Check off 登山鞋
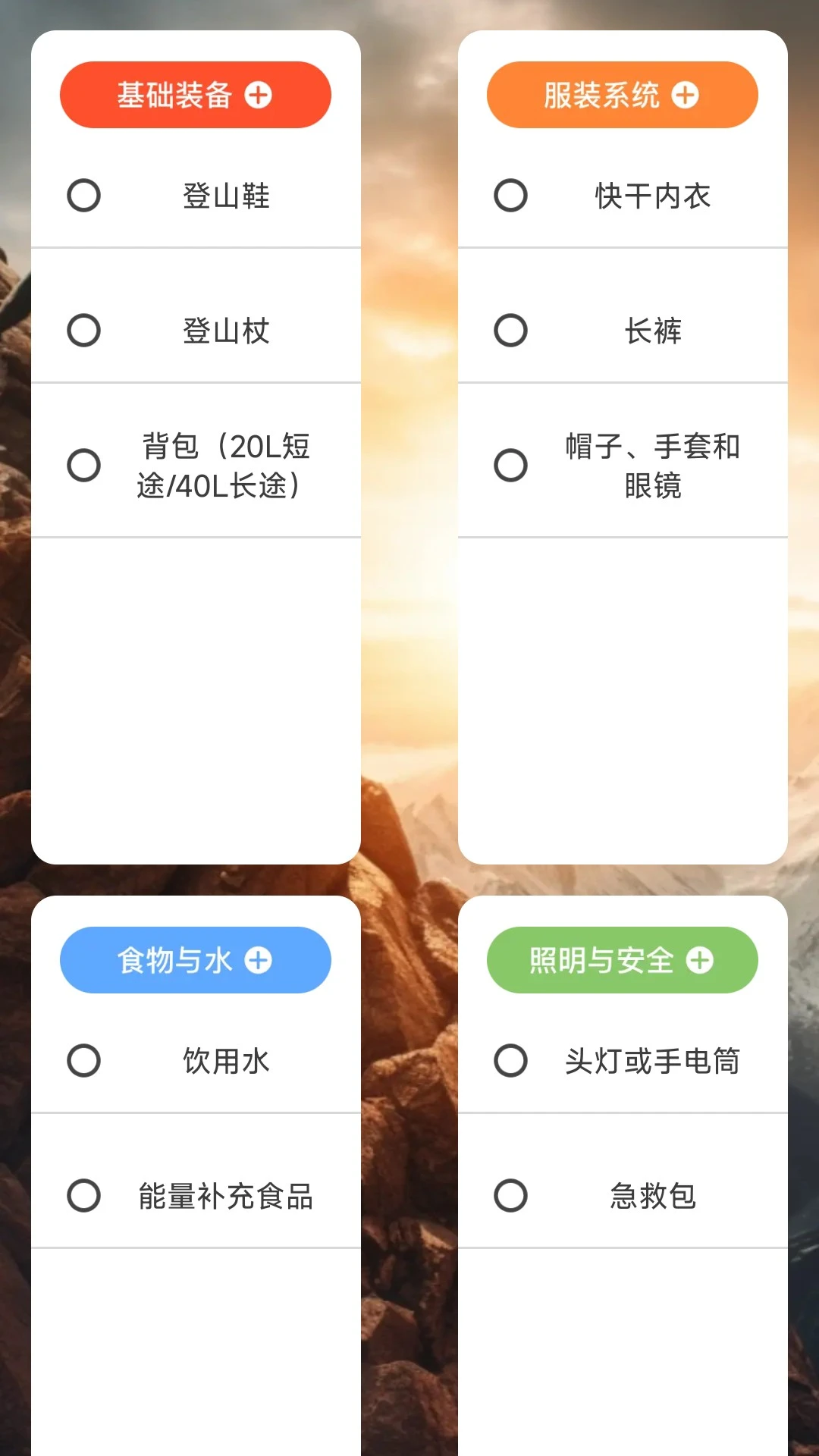819x1456 pixels. pos(84,196)
